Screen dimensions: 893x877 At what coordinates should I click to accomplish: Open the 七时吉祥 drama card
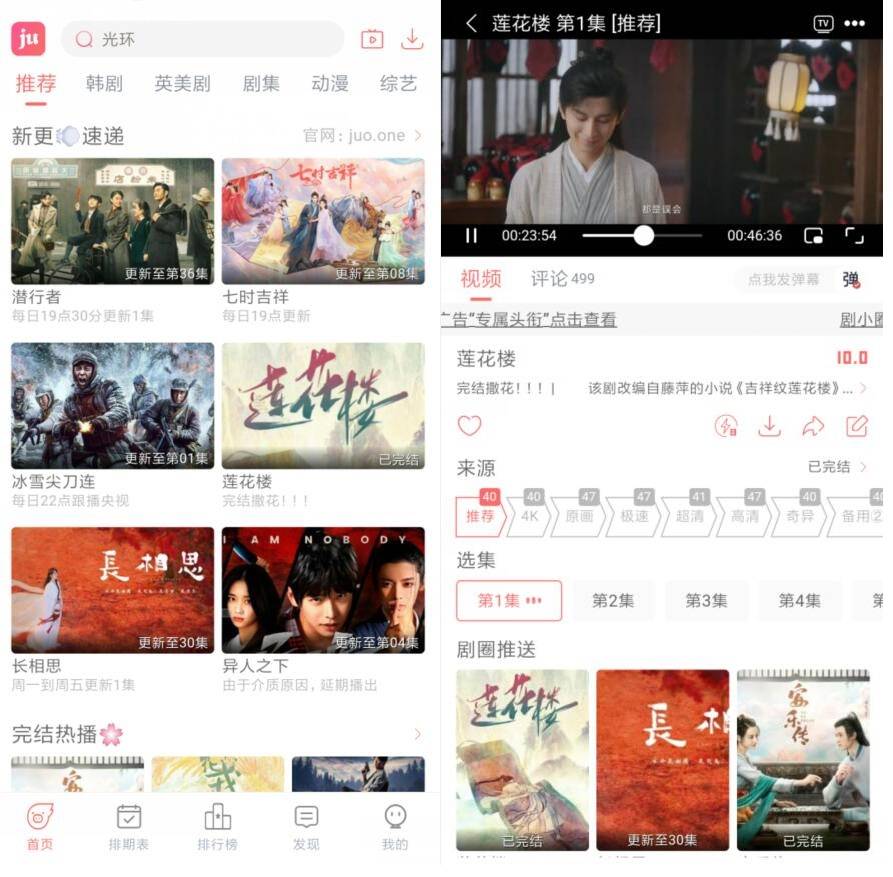[323, 222]
